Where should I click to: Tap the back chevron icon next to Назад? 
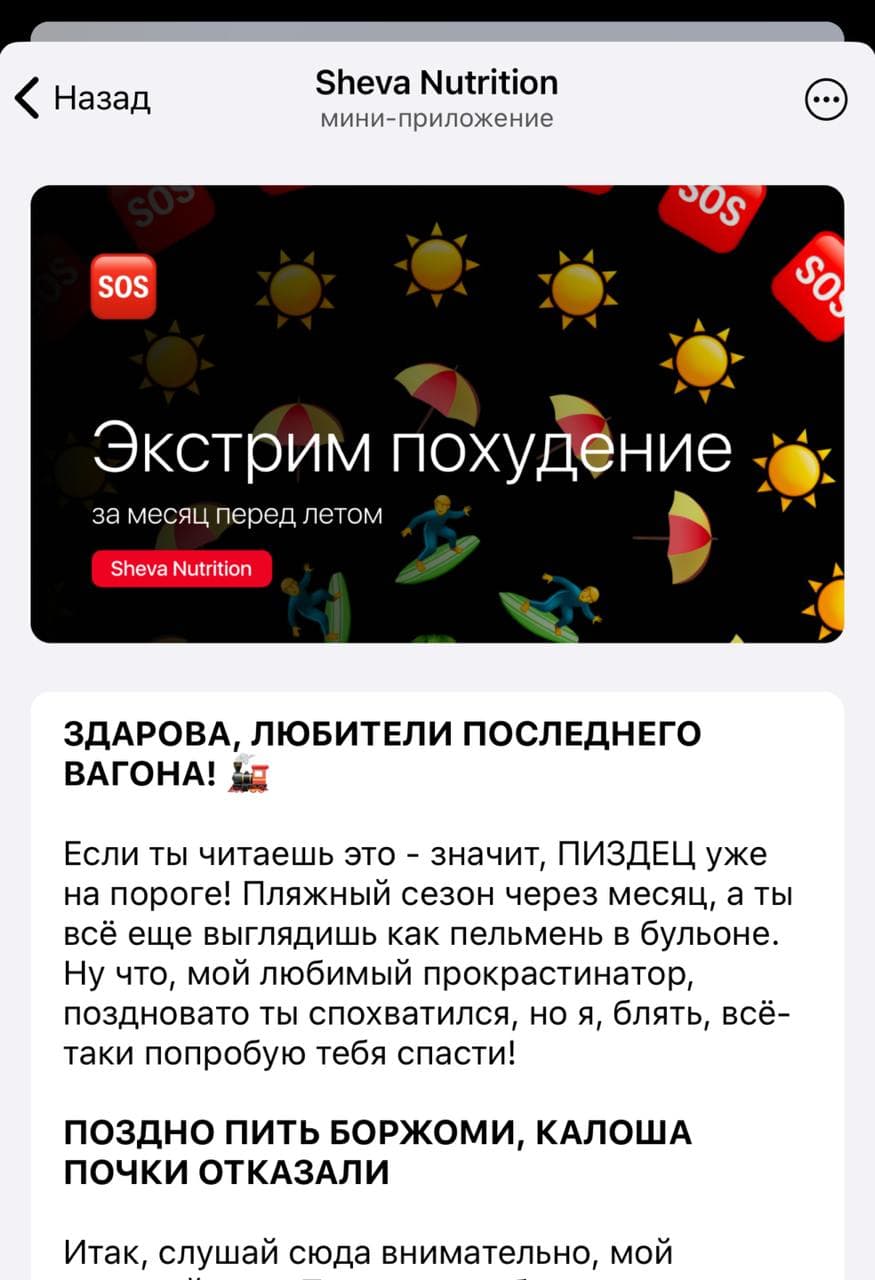point(28,98)
